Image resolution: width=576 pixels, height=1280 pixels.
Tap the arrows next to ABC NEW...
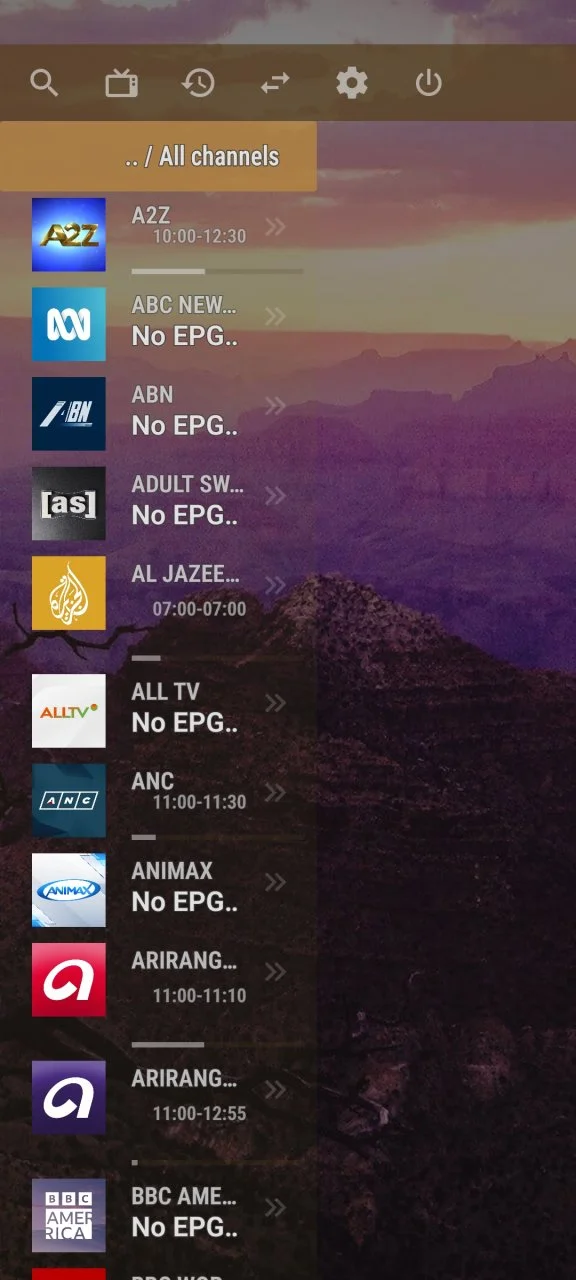coord(275,316)
